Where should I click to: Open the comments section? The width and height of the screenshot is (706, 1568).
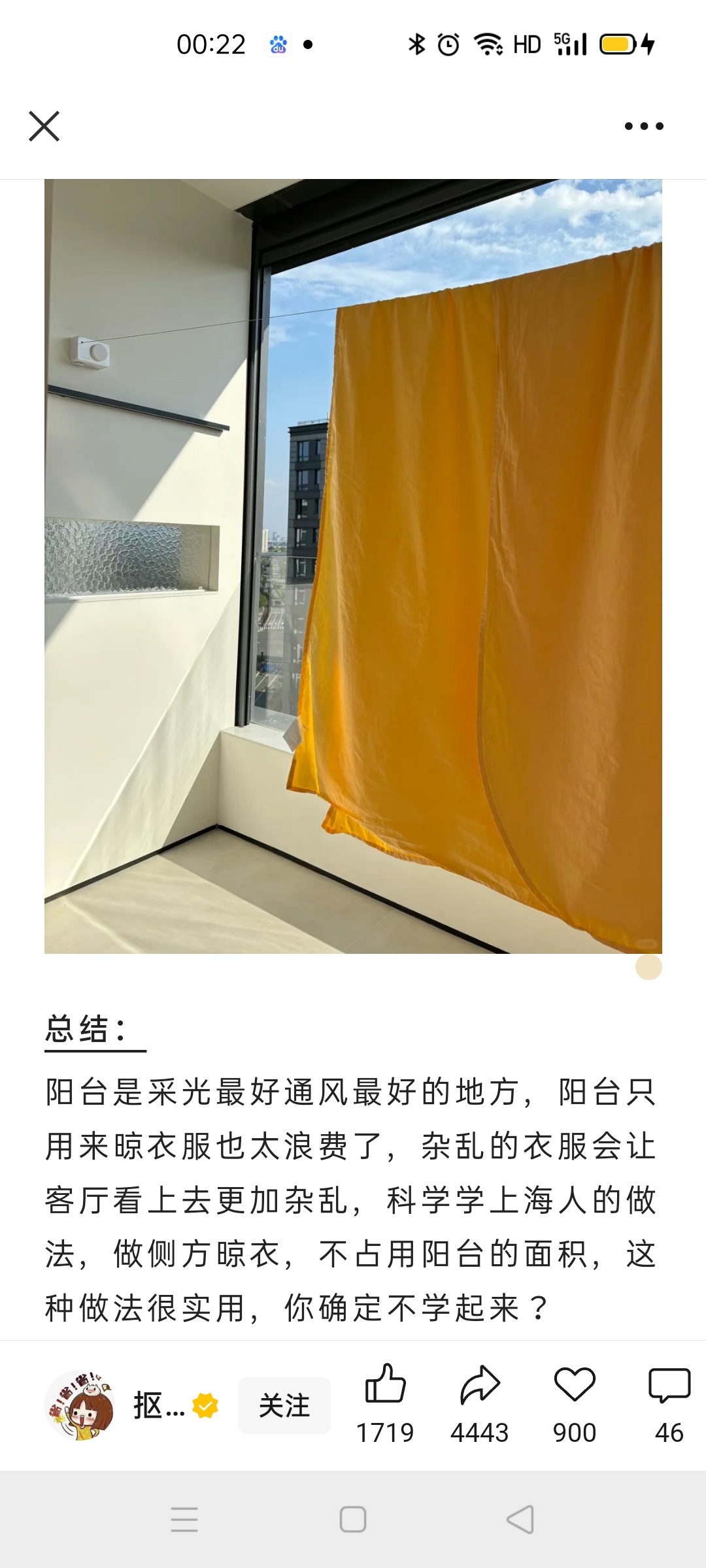pos(669,1384)
